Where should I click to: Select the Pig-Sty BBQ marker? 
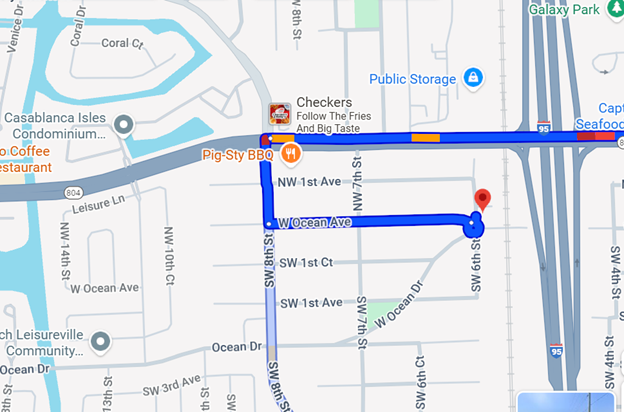290,153
